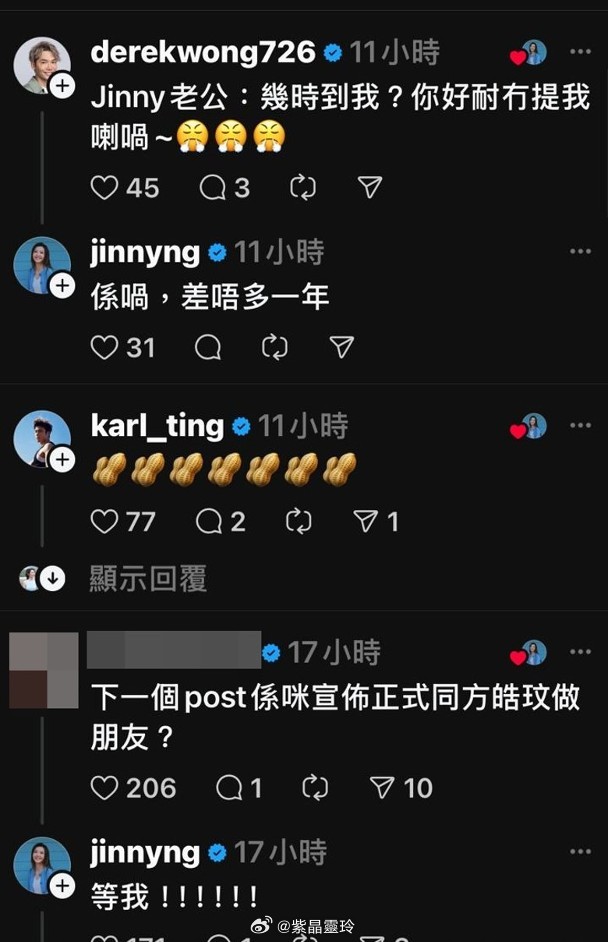Open karl_ting's profile name
The image size is (608, 942).
157,426
